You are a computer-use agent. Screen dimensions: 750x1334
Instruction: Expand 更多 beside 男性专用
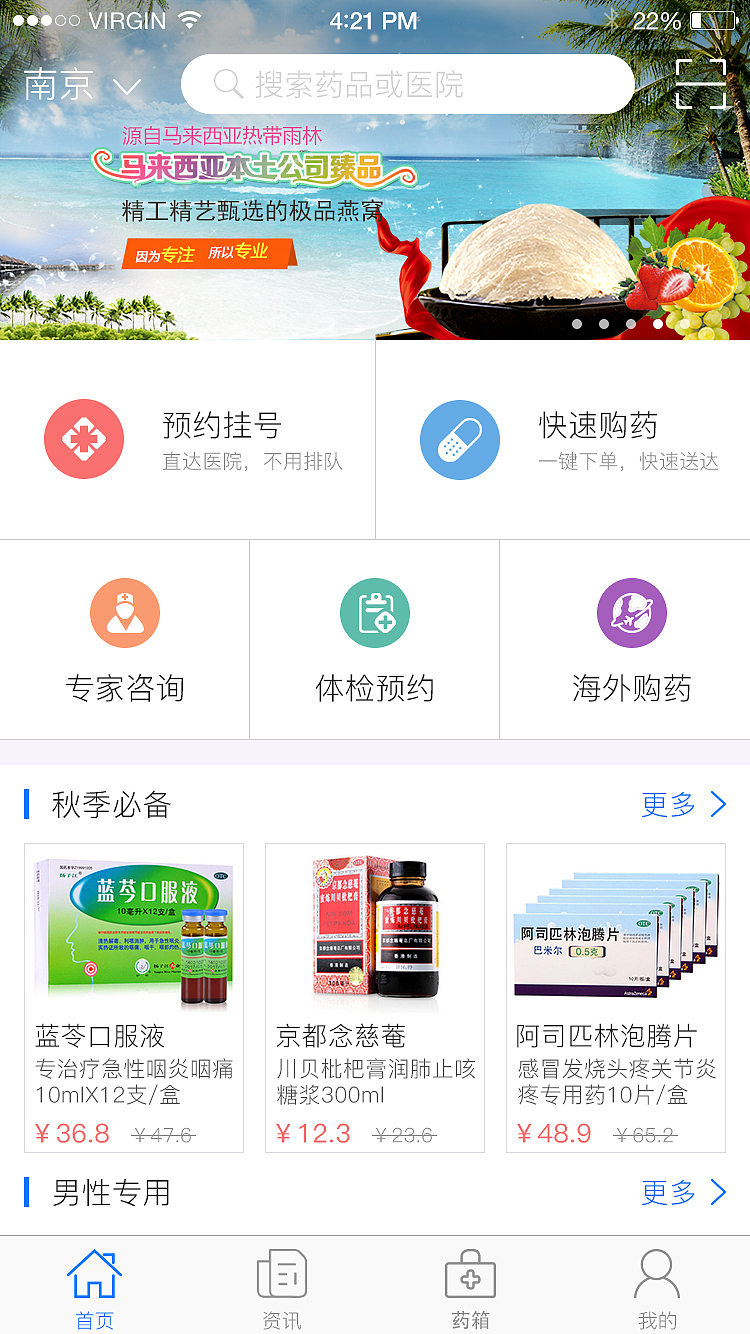point(684,1192)
